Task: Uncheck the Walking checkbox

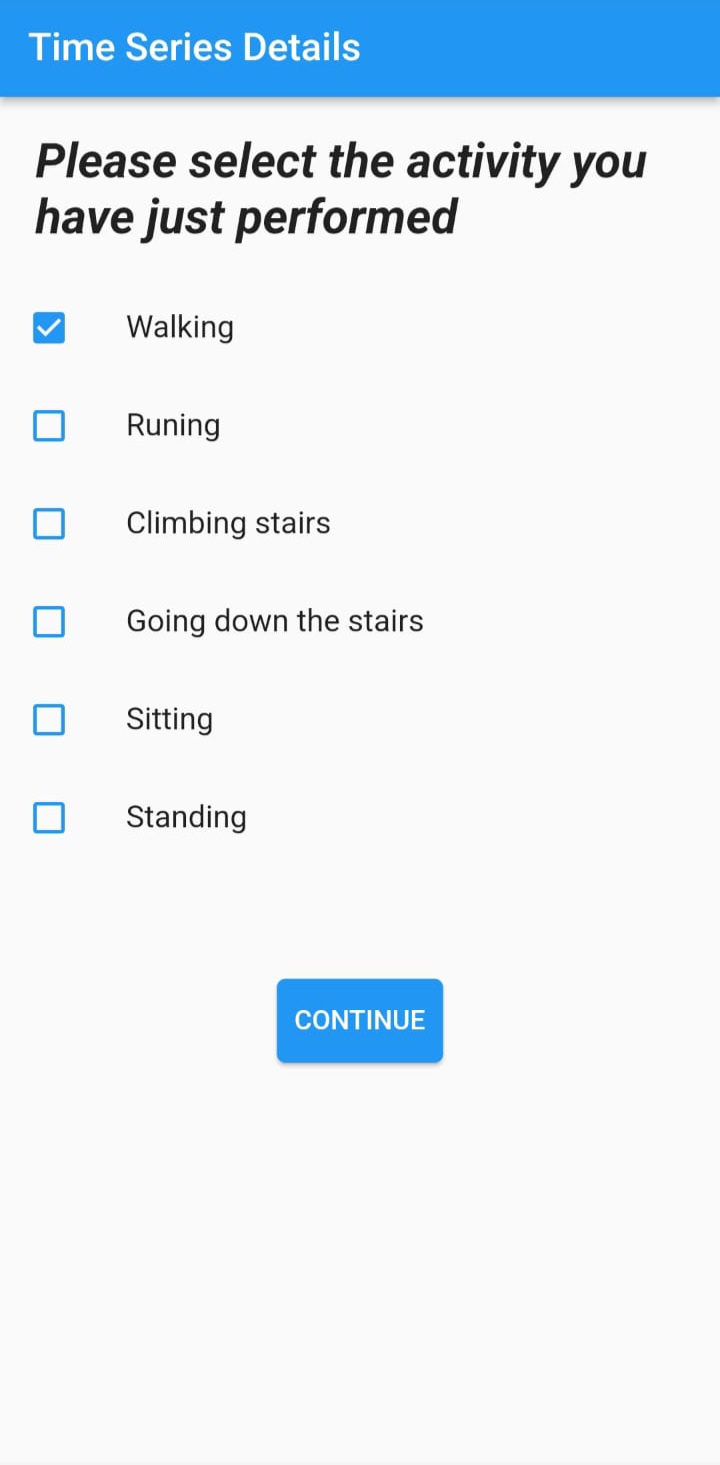Action: [x=49, y=328]
